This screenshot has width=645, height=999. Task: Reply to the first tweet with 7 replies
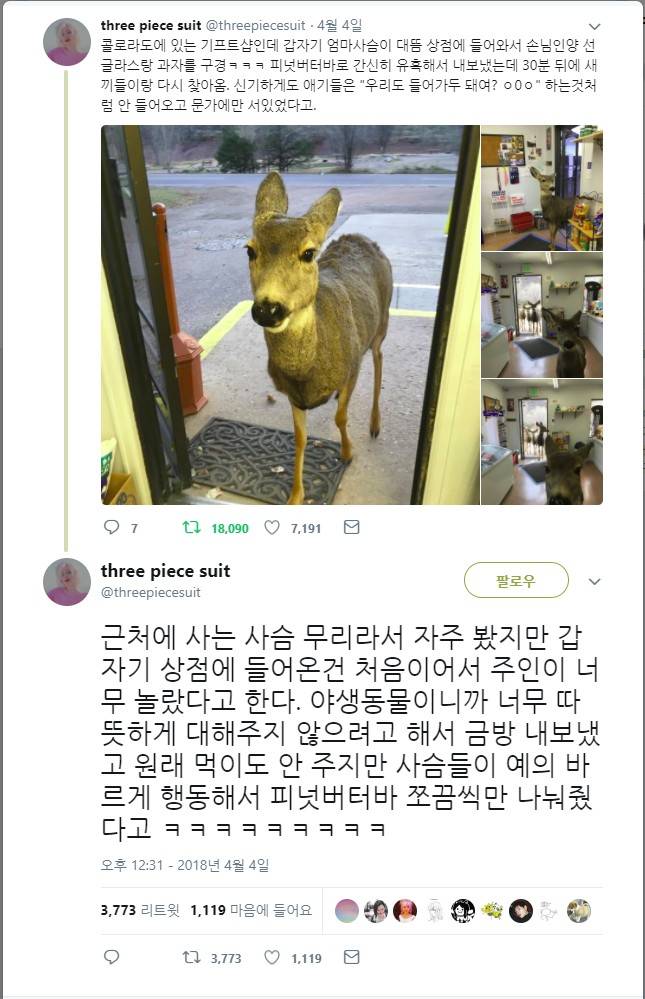[x=112, y=527]
